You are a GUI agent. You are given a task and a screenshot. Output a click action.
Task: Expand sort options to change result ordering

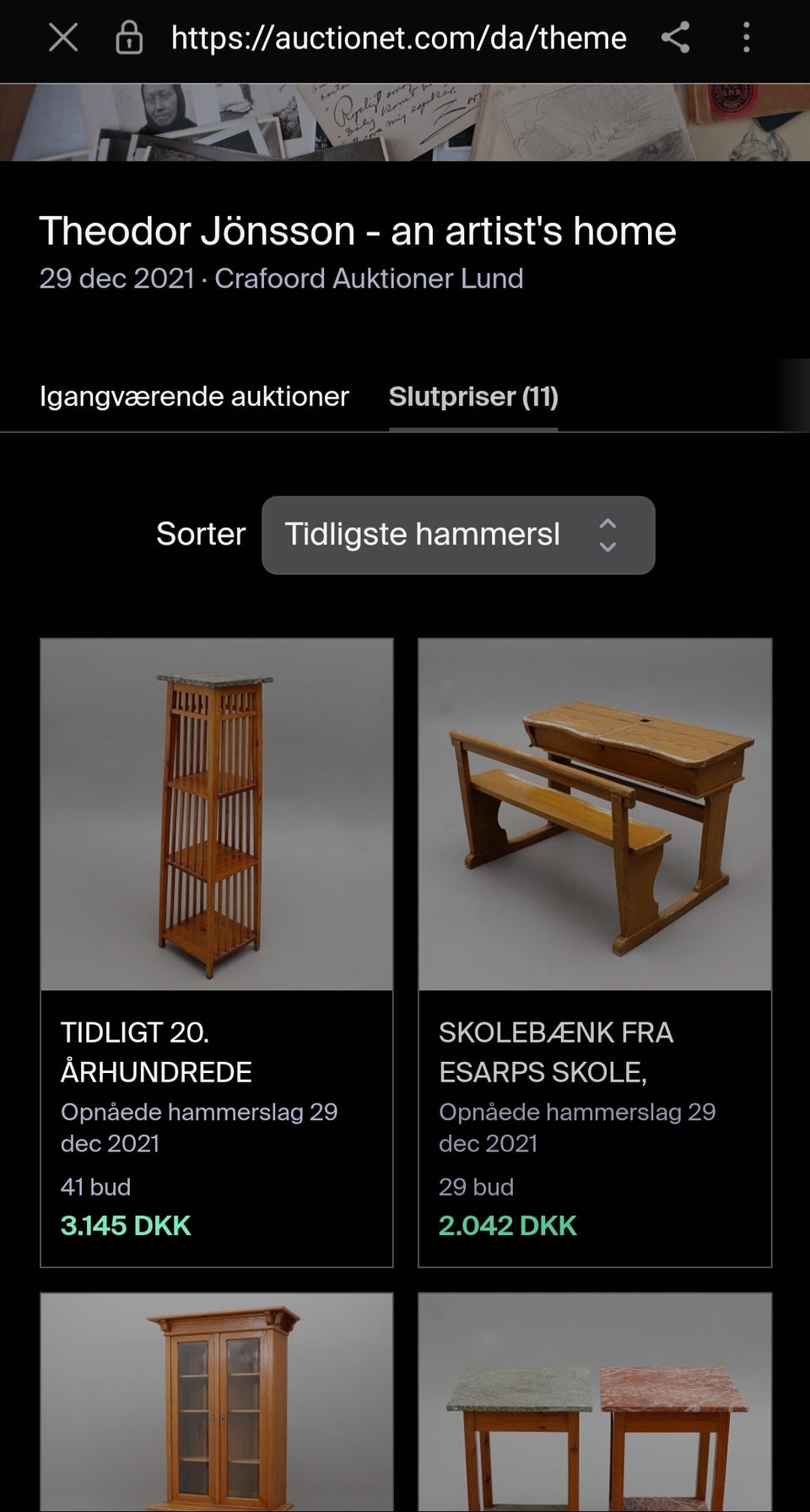tap(458, 534)
